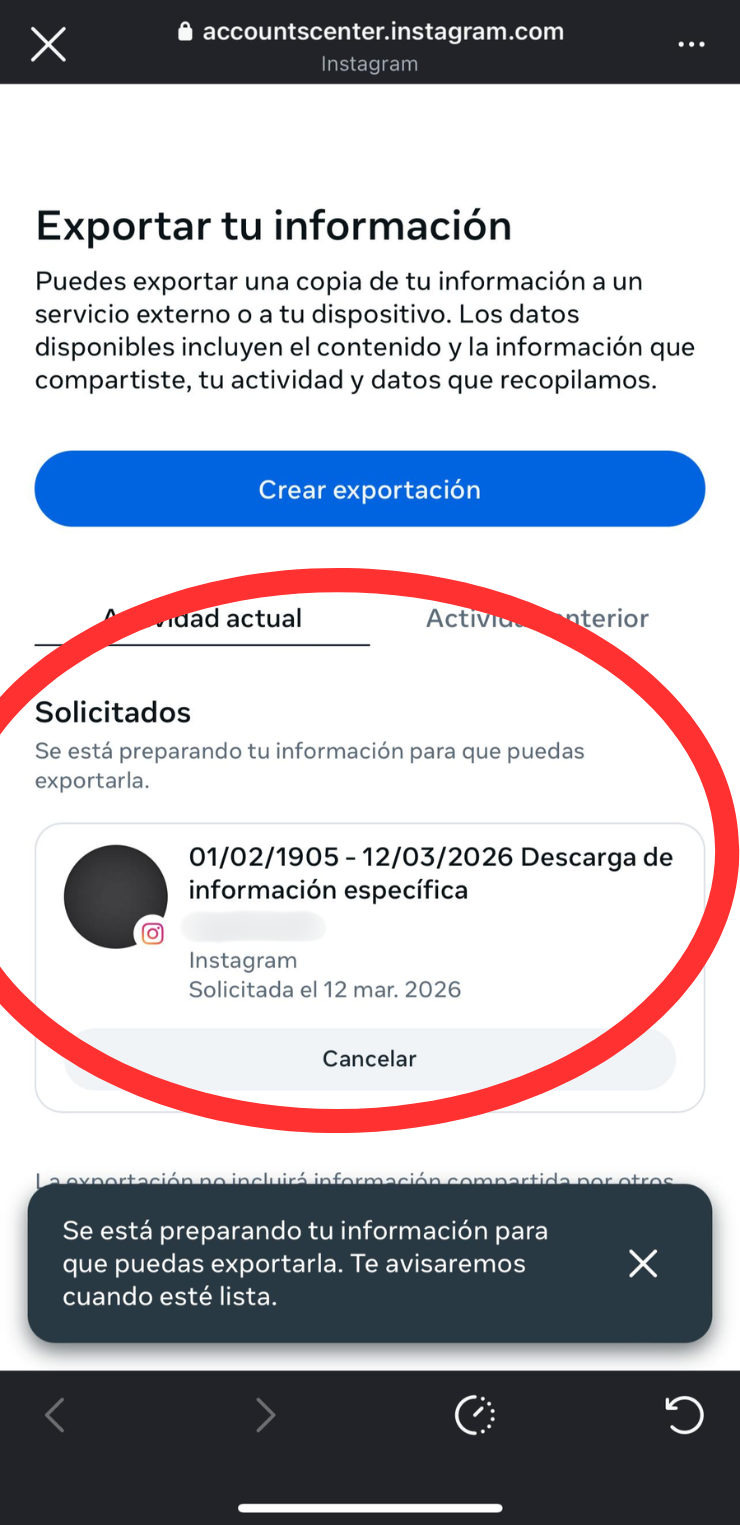This screenshot has height=1525, width=740.
Task: Tap the X to exit Accounts Center
Action: click(48, 43)
